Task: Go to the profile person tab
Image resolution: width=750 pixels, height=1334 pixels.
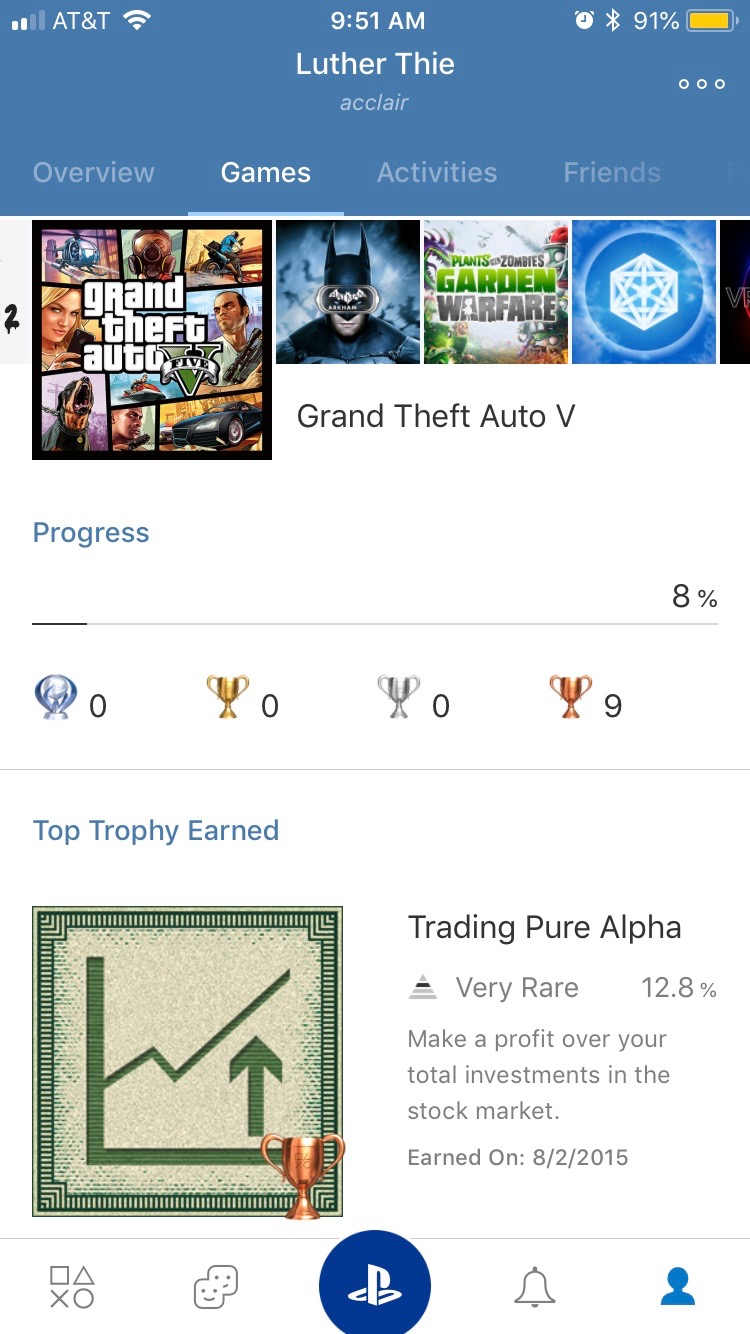Action: pyautogui.click(x=678, y=1287)
